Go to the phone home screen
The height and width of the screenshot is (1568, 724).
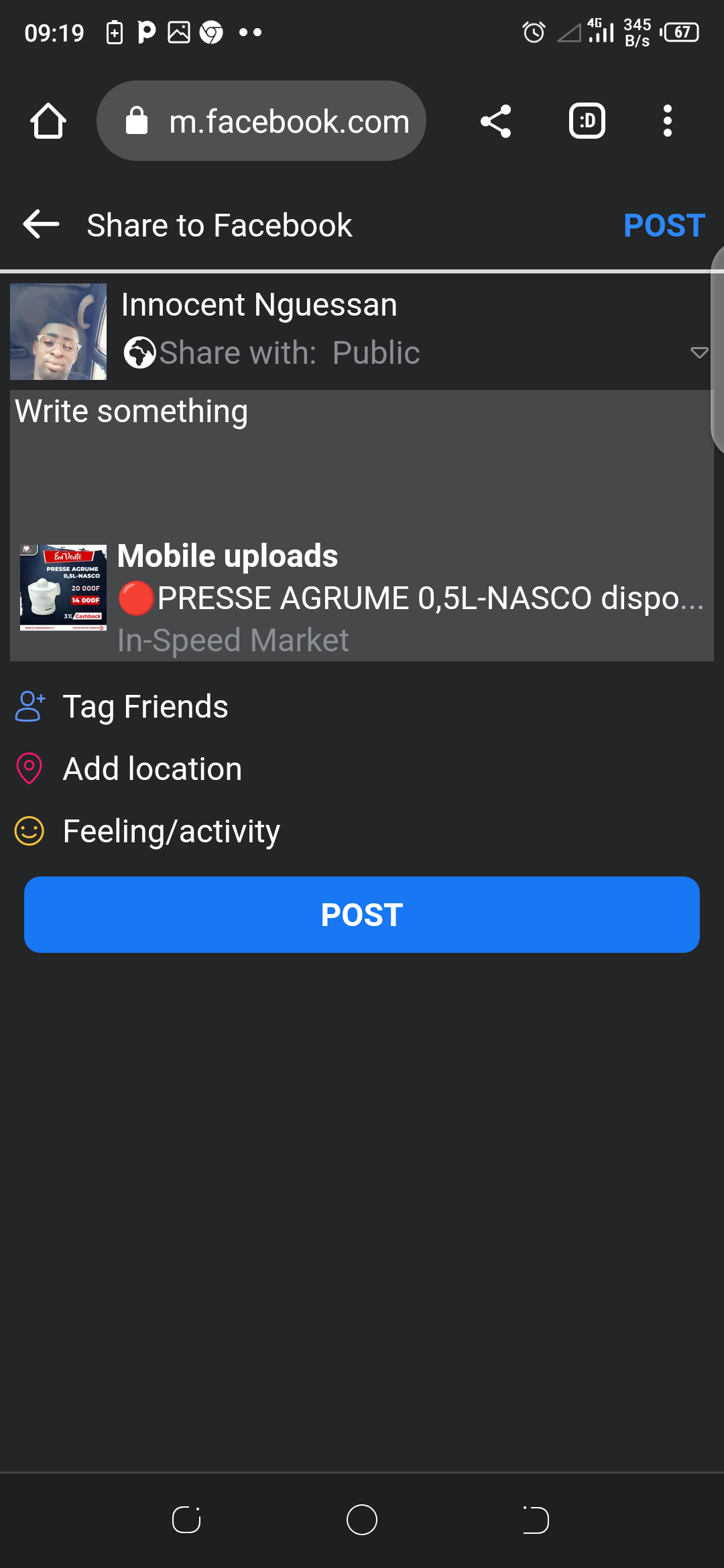pos(362,1520)
